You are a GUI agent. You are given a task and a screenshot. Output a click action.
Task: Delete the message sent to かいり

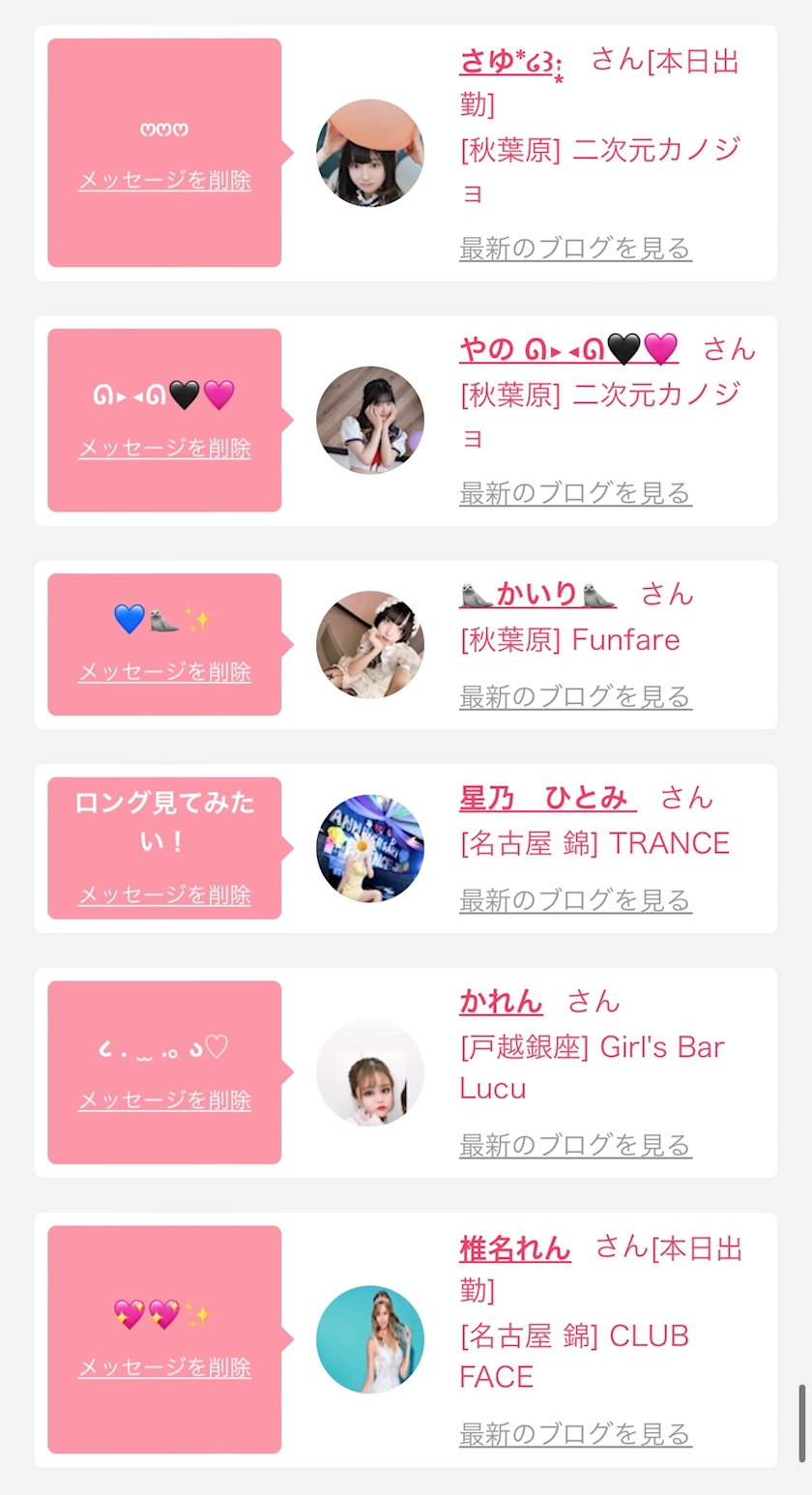click(164, 672)
